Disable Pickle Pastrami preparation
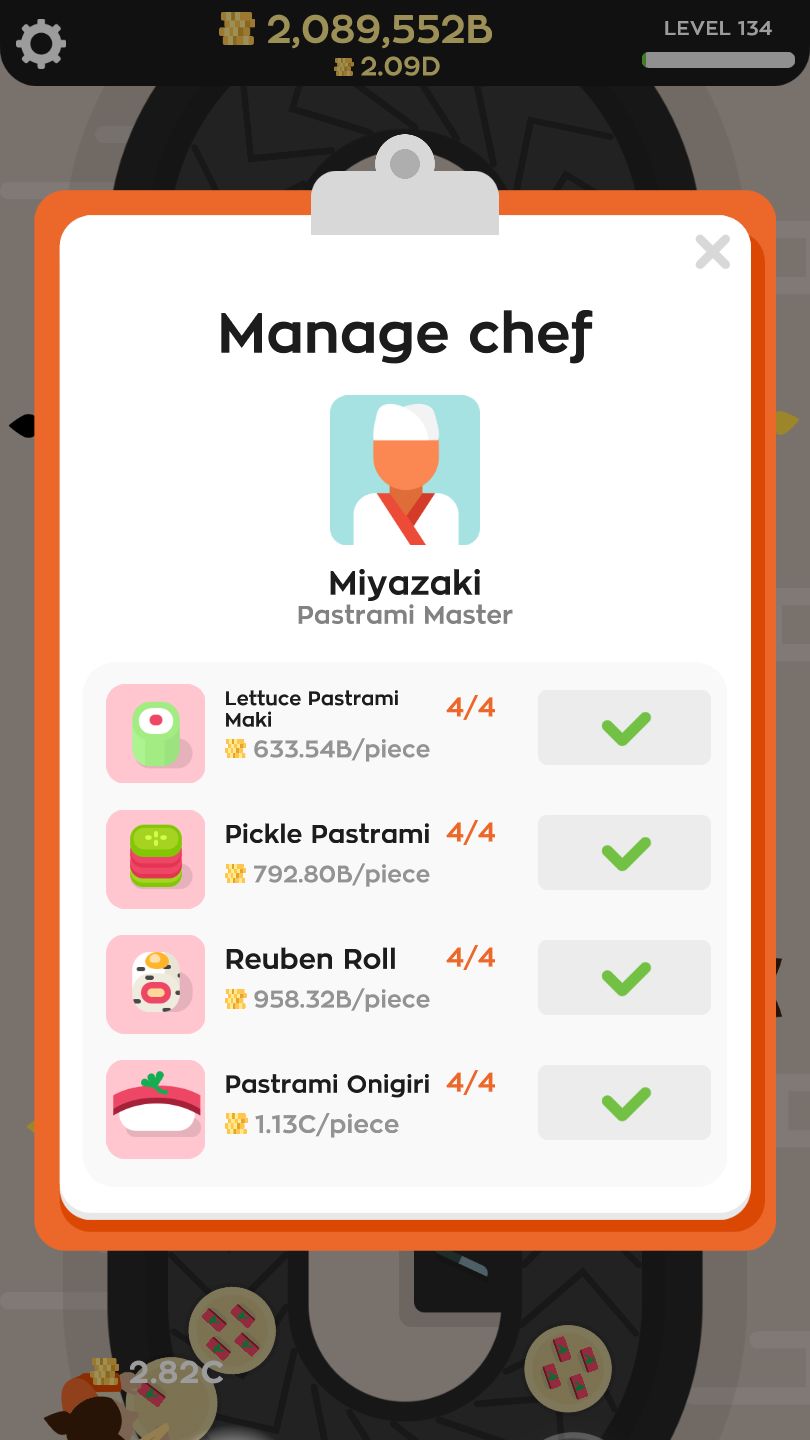The height and width of the screenshot is (1440, 810). [623, 852]
